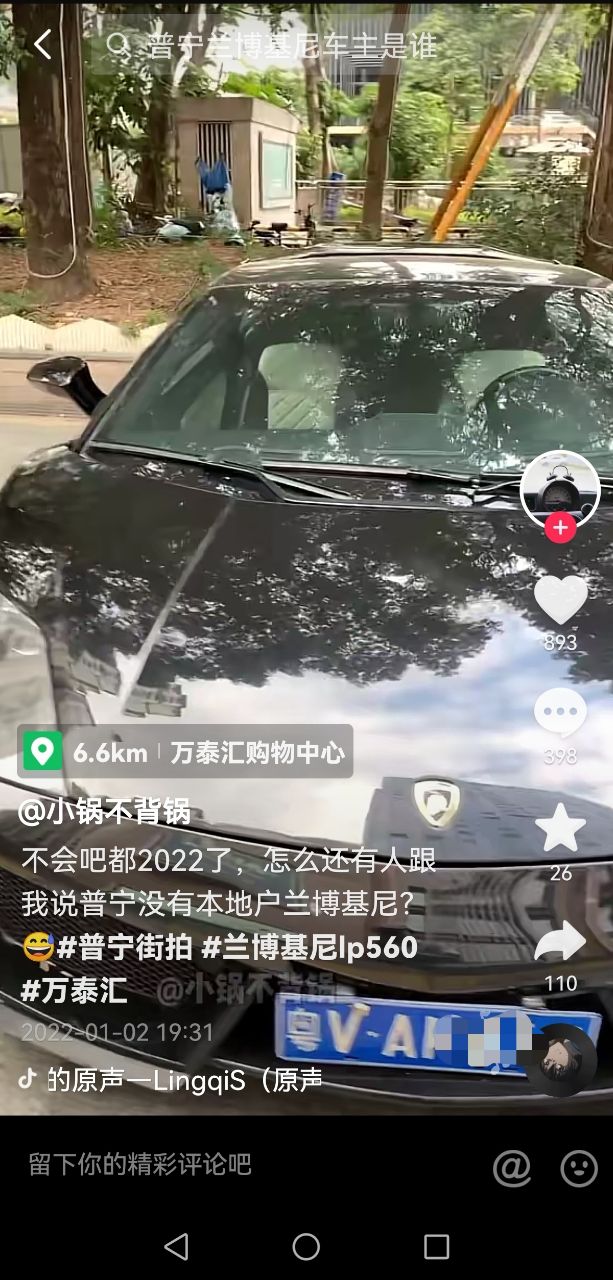613x1280 pixels.
Task: Like this video with the heart icon
Action: (x=560, y=599)
